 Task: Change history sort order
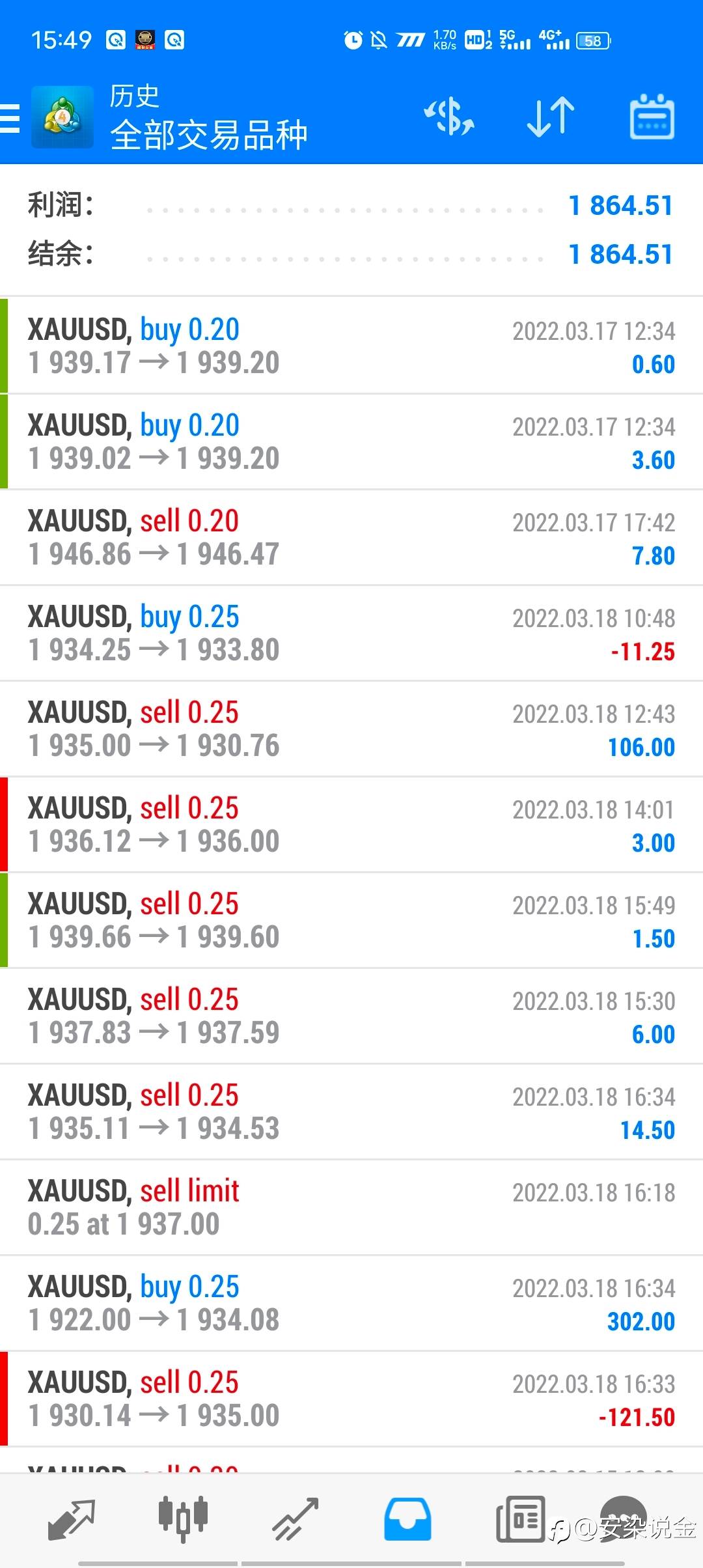[x=550, y=117]
